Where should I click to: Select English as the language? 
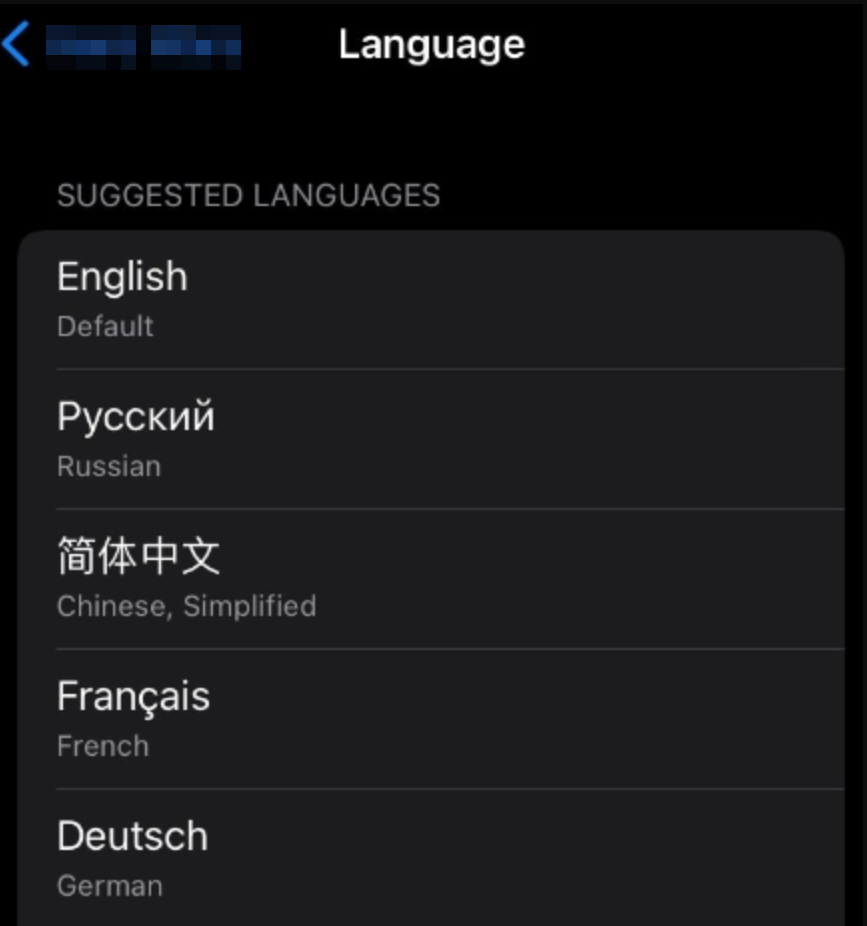pyautogui.click(x=430, y=299)
